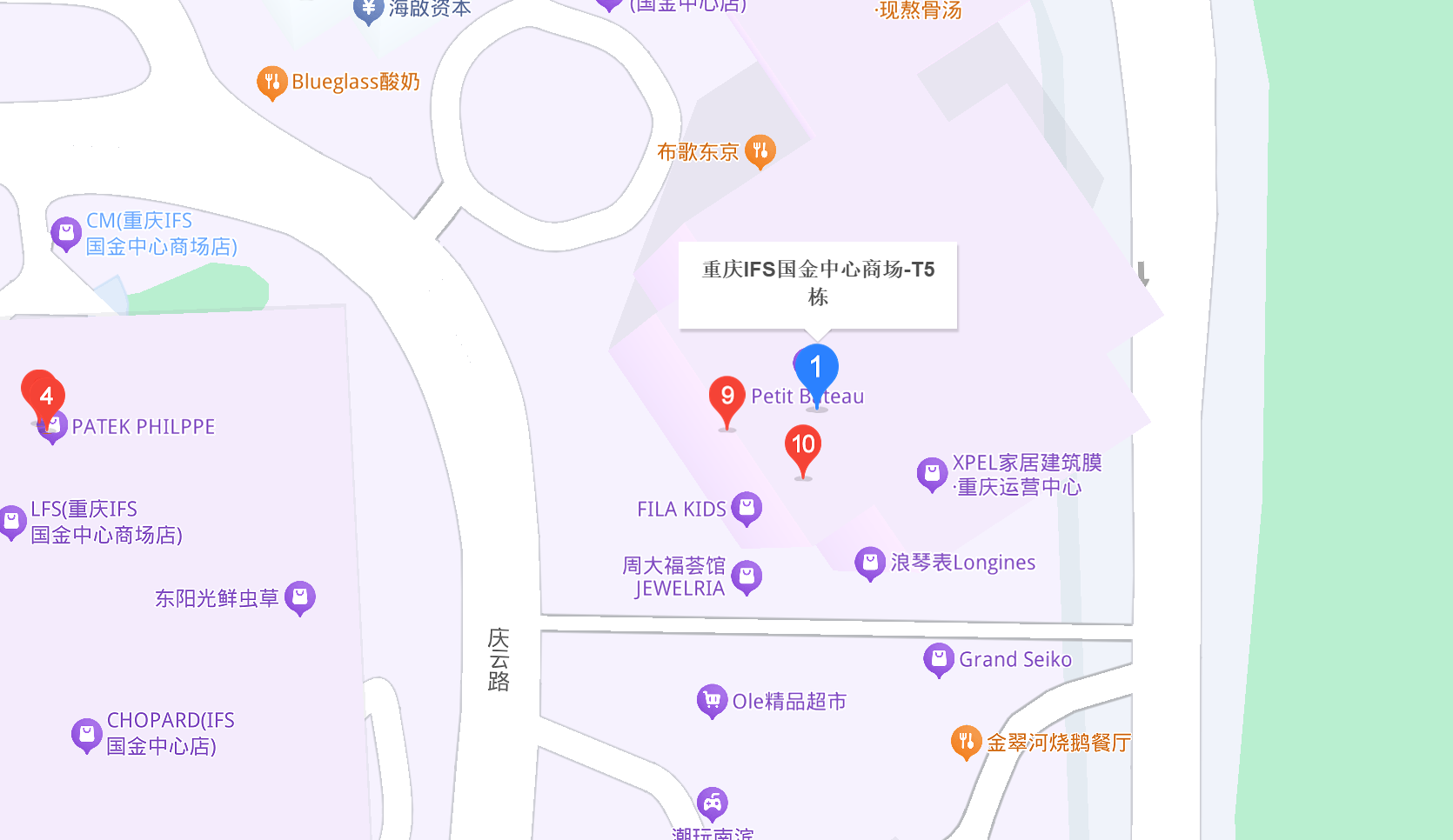Select red marker number 9
The width and height of the screenshot is (1453, 840).
pyautogui.click(x=726, y=397)
